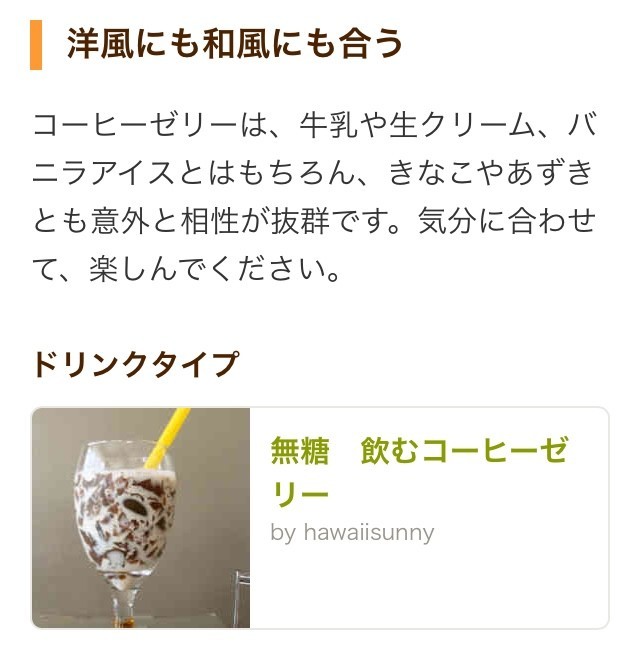Open the 無糖 飲むコーヒーゼリー recipe card
This screenshot has width=640, height=648.
[x=419, y=472]
